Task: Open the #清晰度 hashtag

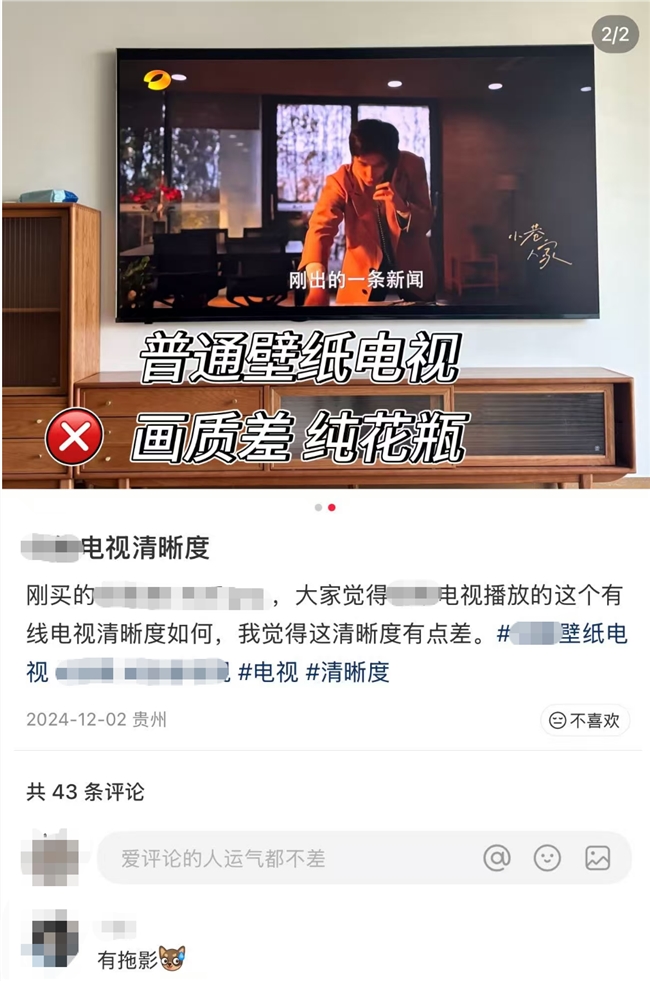Action: coord(347,673)
